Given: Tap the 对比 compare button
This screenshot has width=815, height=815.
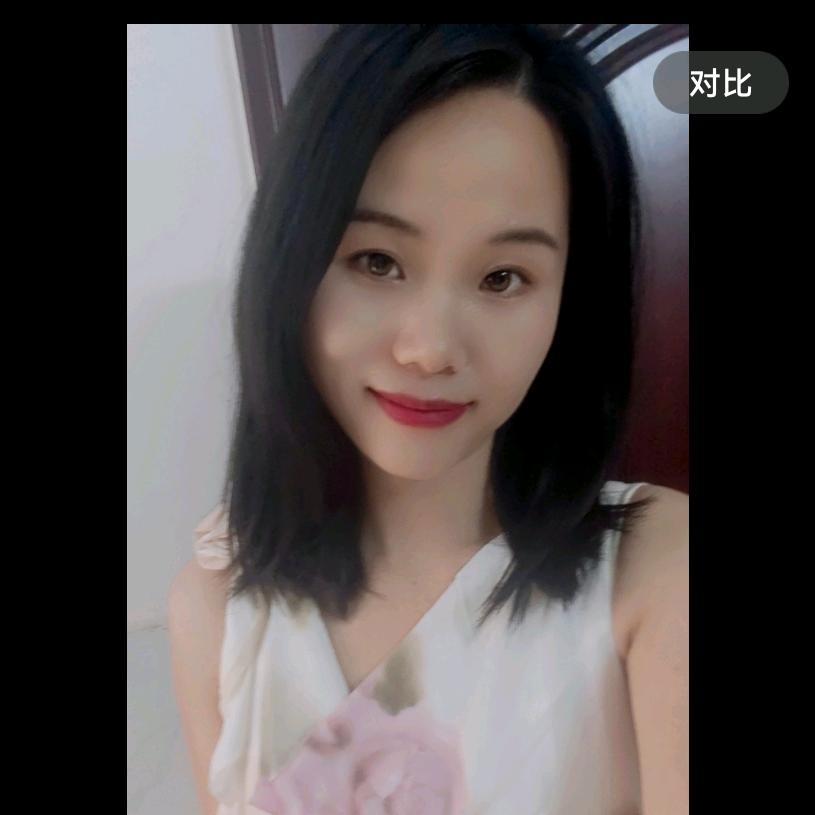Looking at the screenshot, I should coord(720,83).
